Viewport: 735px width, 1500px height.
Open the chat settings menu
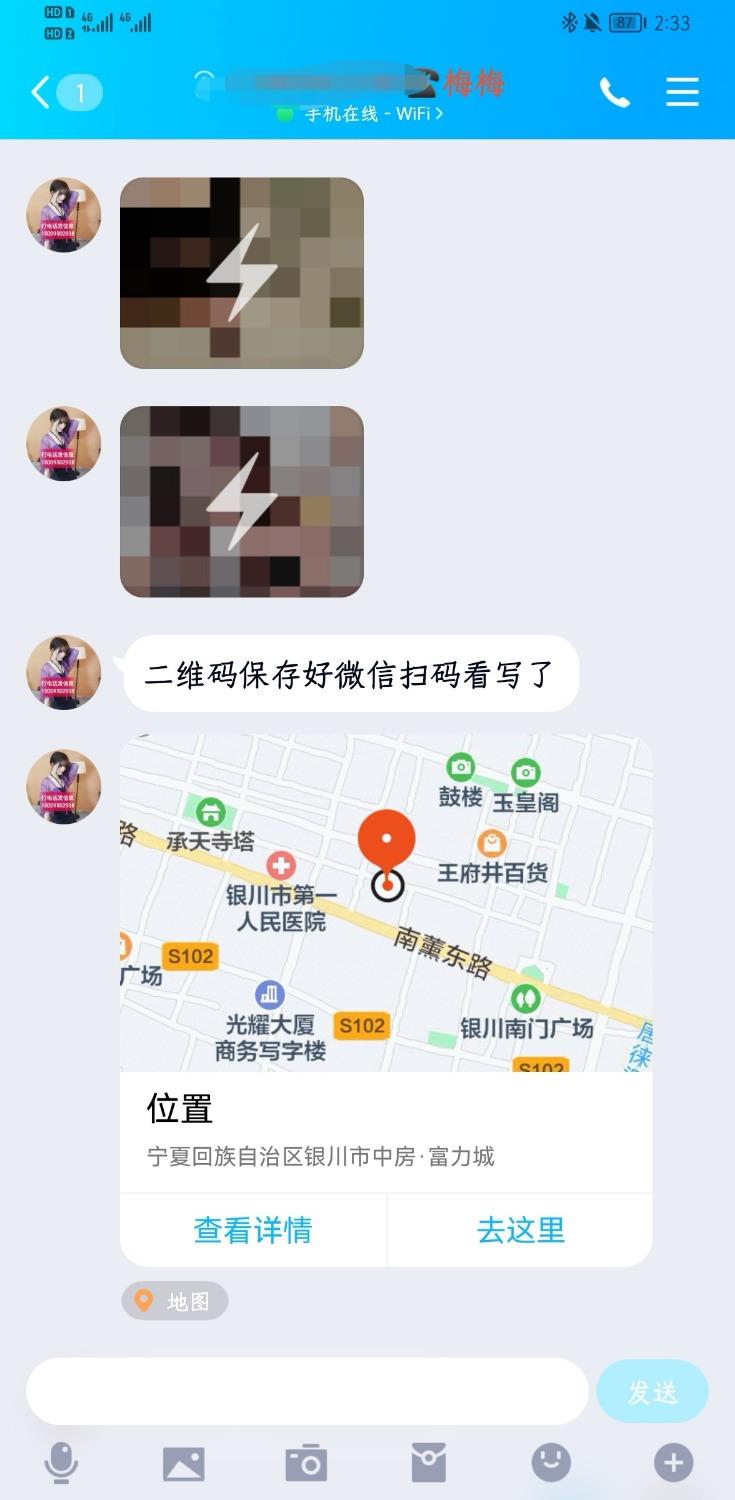[x=682, y=93]
